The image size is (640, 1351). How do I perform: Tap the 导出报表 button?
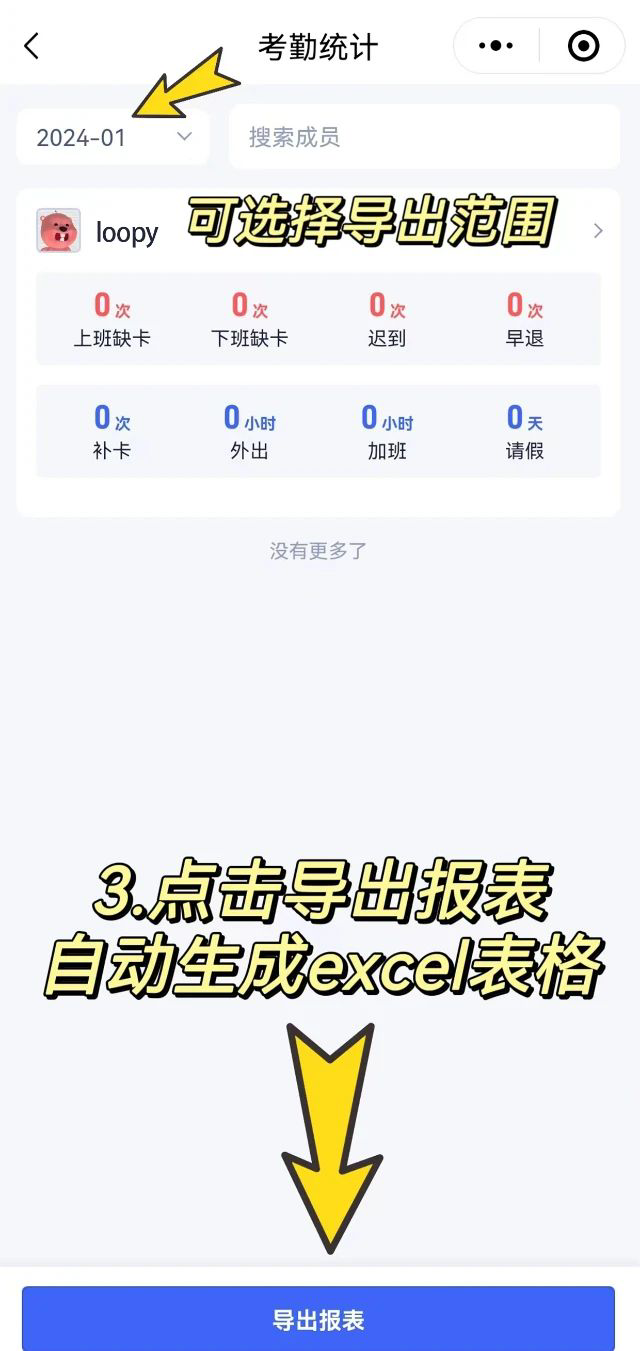click(318, 1319)
